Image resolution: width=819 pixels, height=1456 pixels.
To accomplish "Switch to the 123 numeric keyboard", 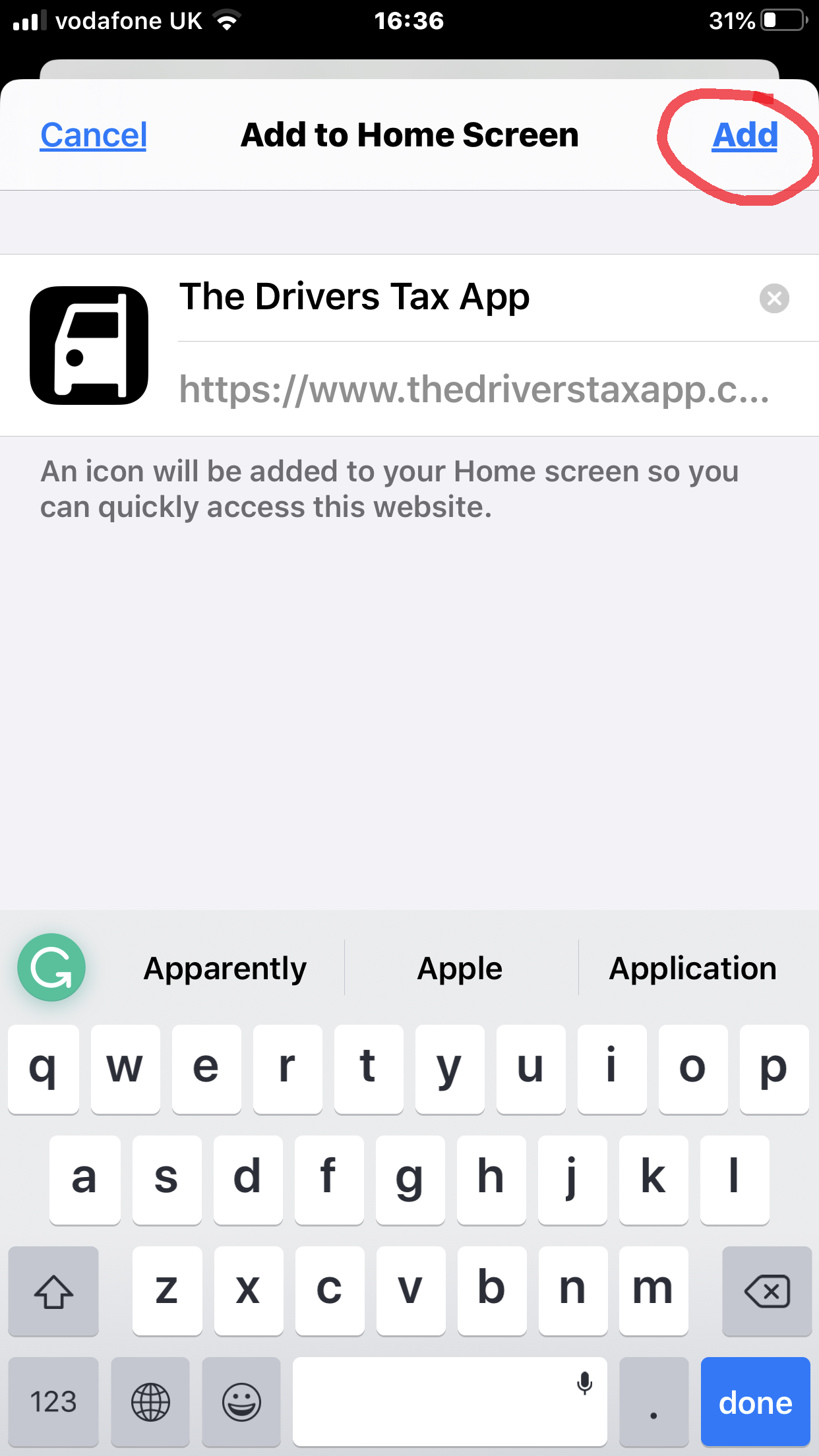I will [53, 1401].
